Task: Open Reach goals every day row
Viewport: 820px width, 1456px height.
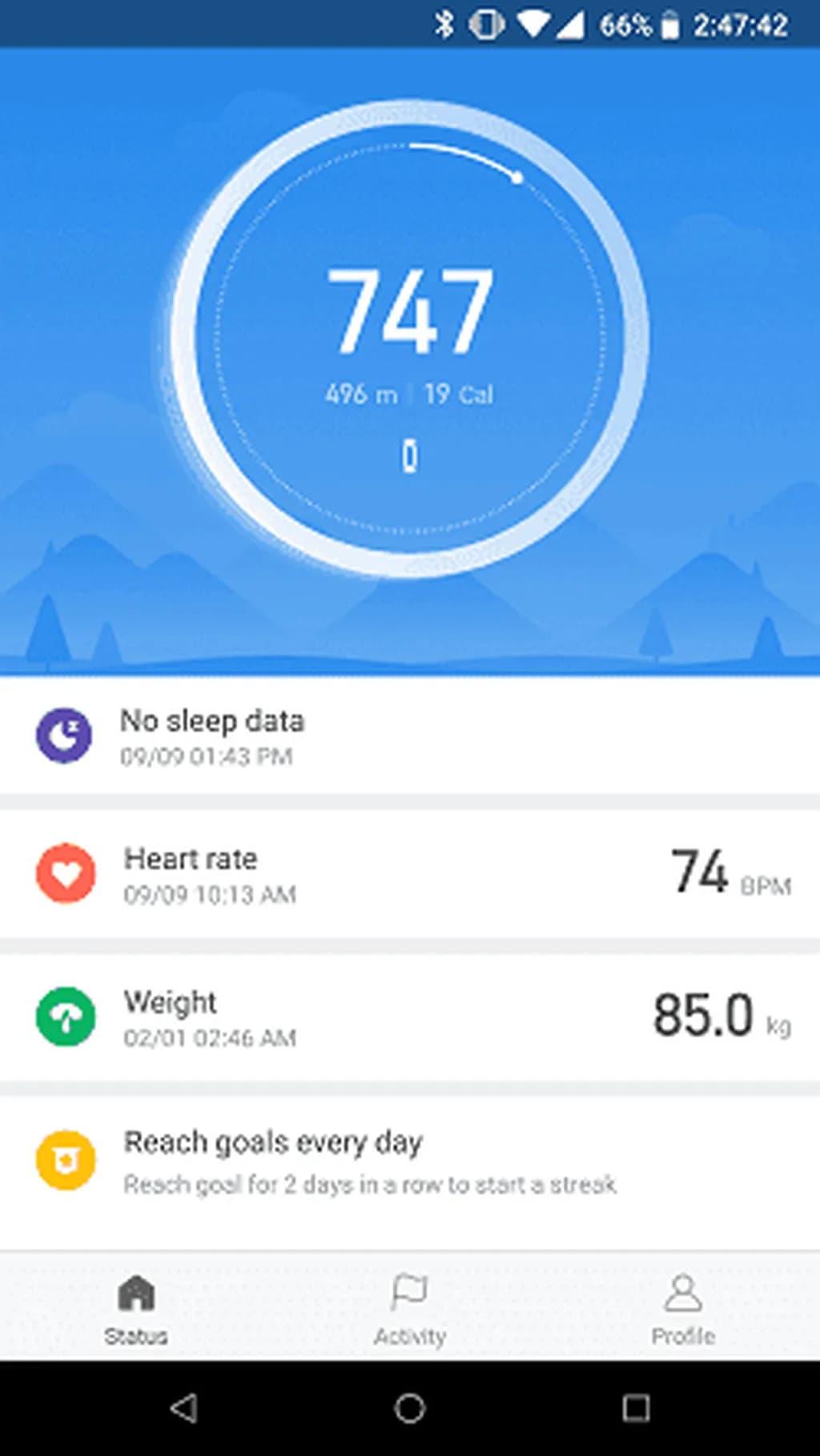Action: coord(409,1161)
